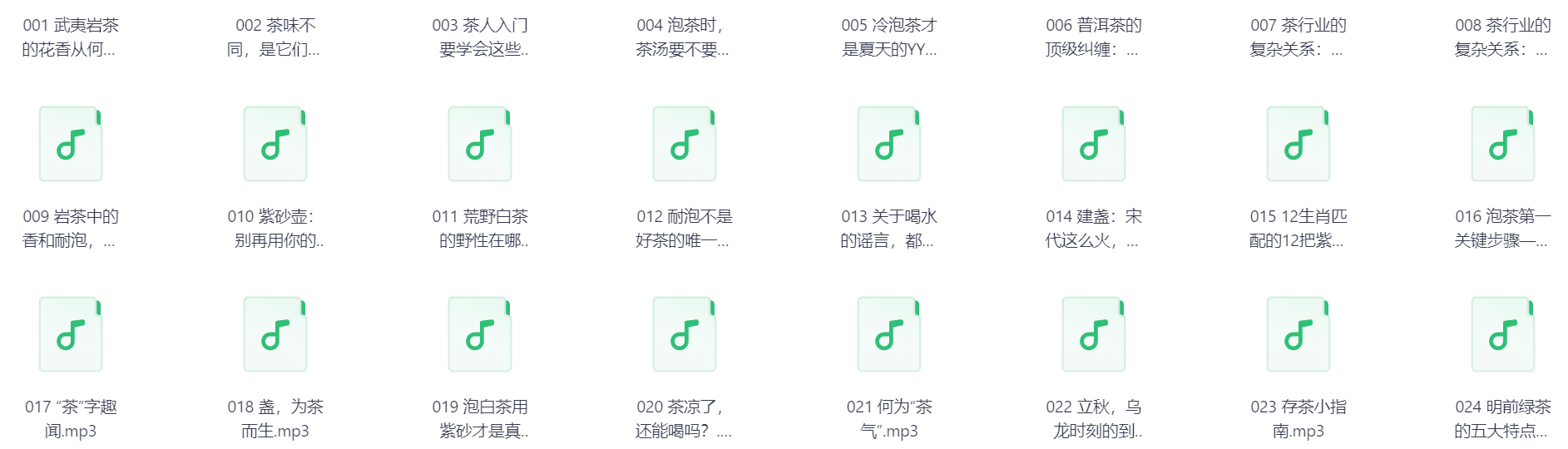
Task: Open file 022 立秋，乌龙时刻的到
Action: coord(1094,334)
